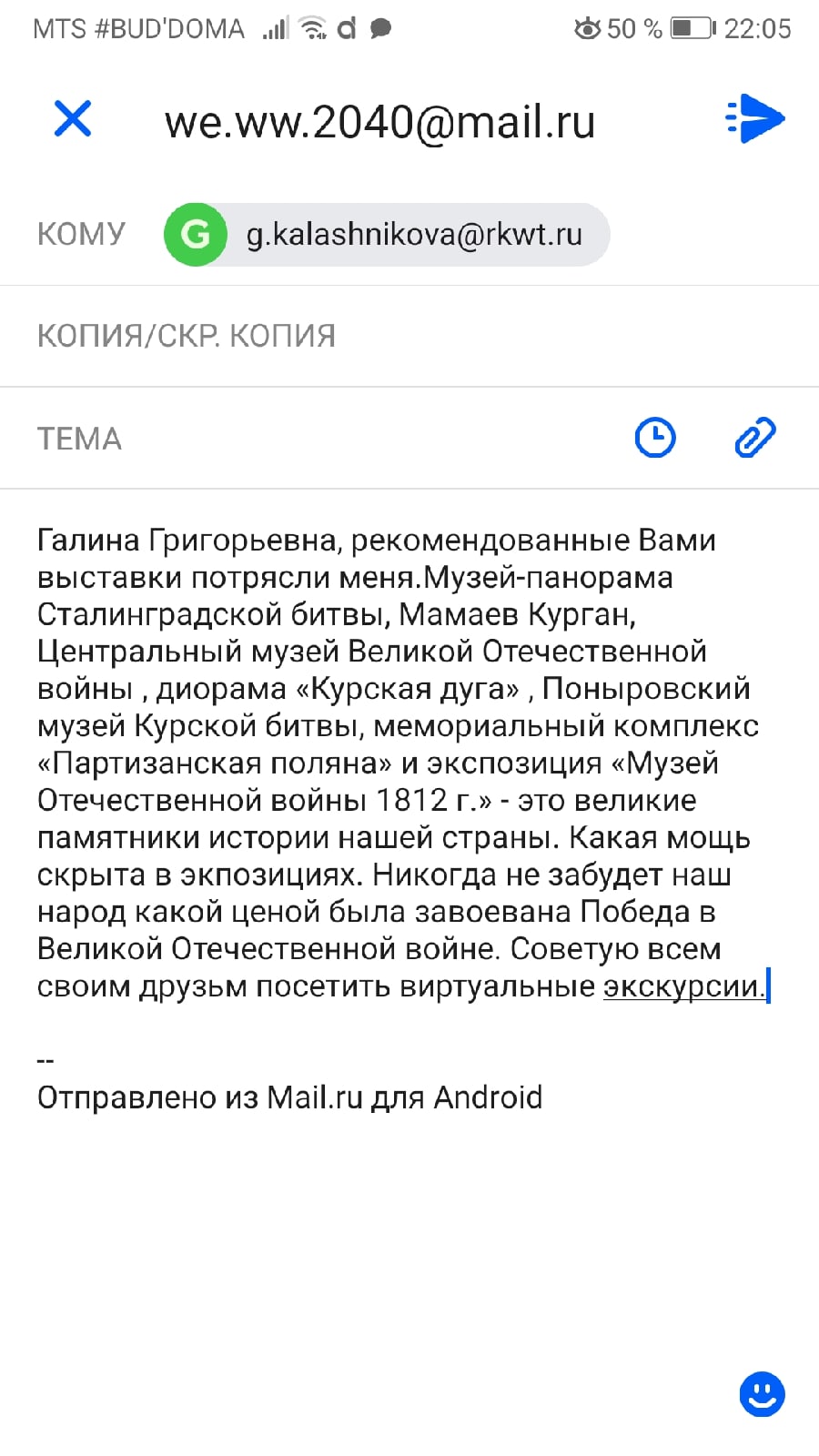
Task: Open the emoji smiley button
Action: point(763,1394)
